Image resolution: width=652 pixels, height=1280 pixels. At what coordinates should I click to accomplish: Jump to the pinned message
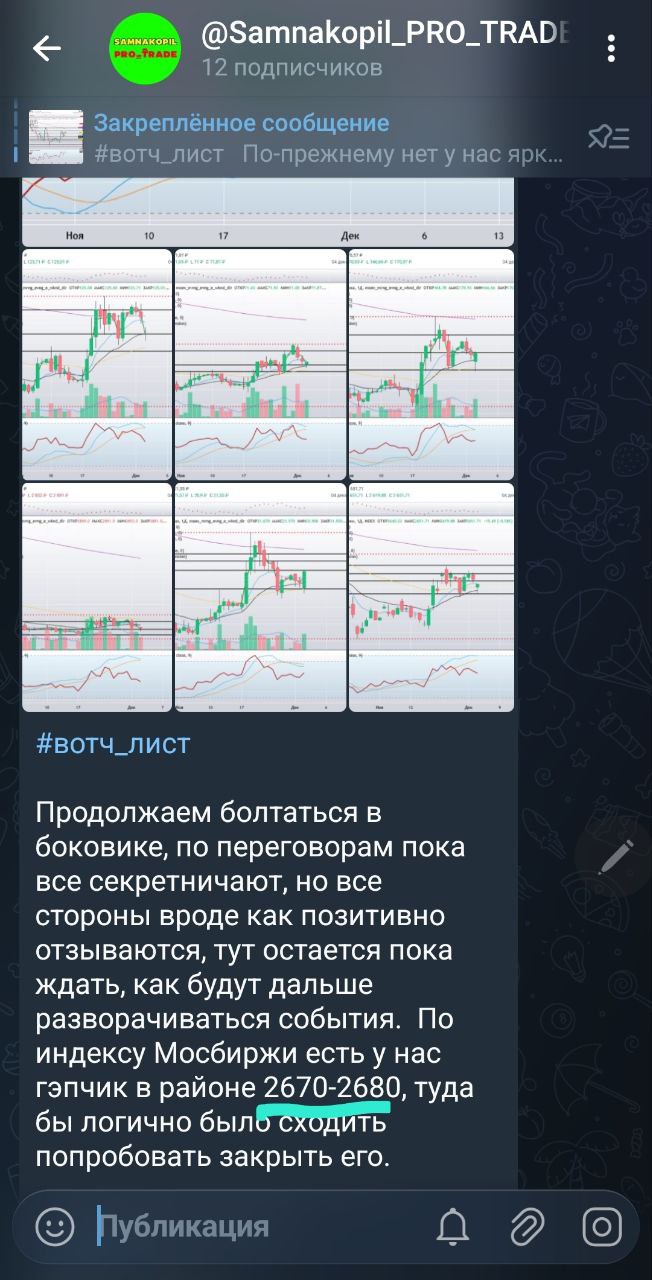pos(300,138)
